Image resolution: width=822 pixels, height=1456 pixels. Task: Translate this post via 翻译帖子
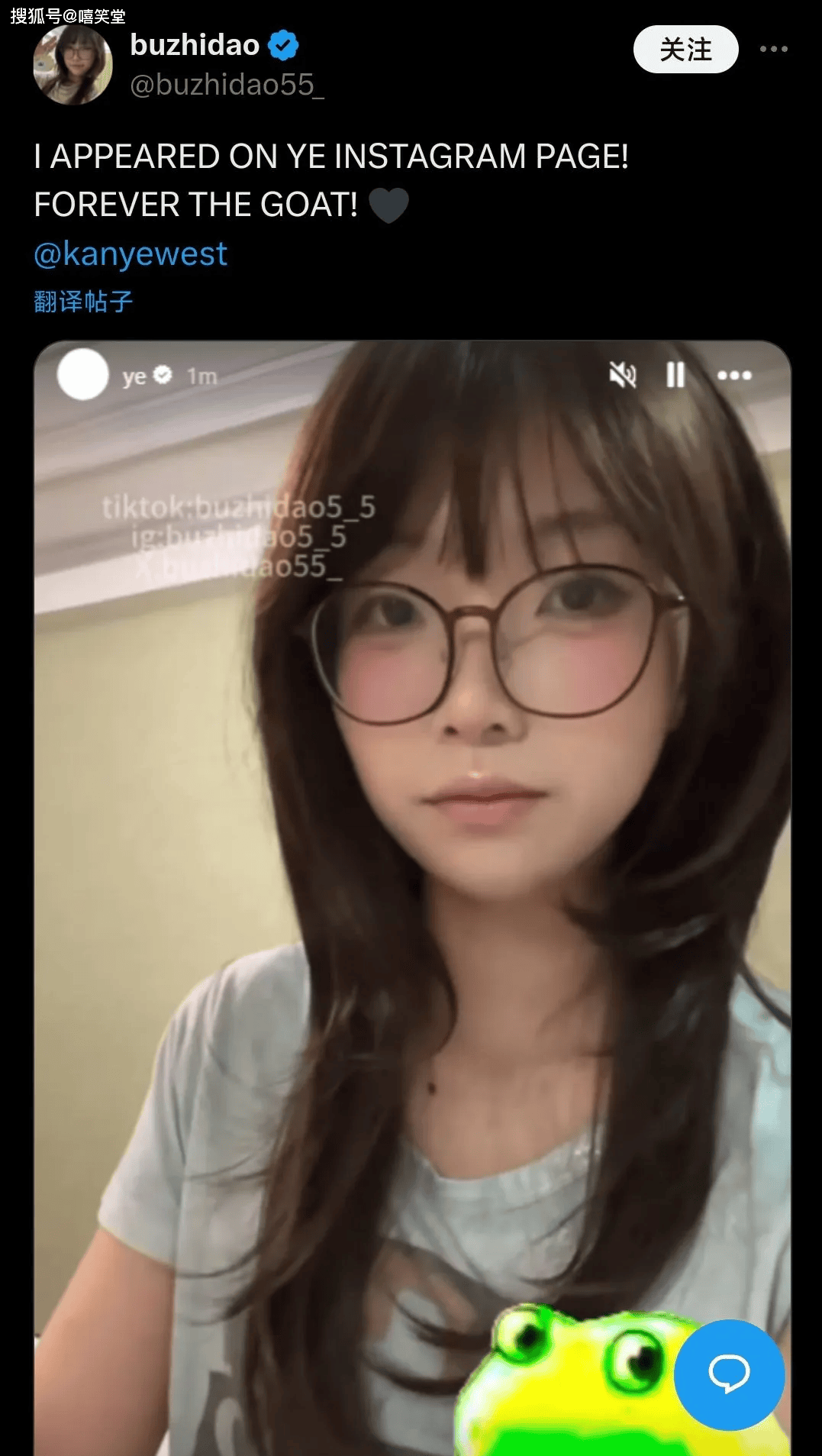[83, 302]
